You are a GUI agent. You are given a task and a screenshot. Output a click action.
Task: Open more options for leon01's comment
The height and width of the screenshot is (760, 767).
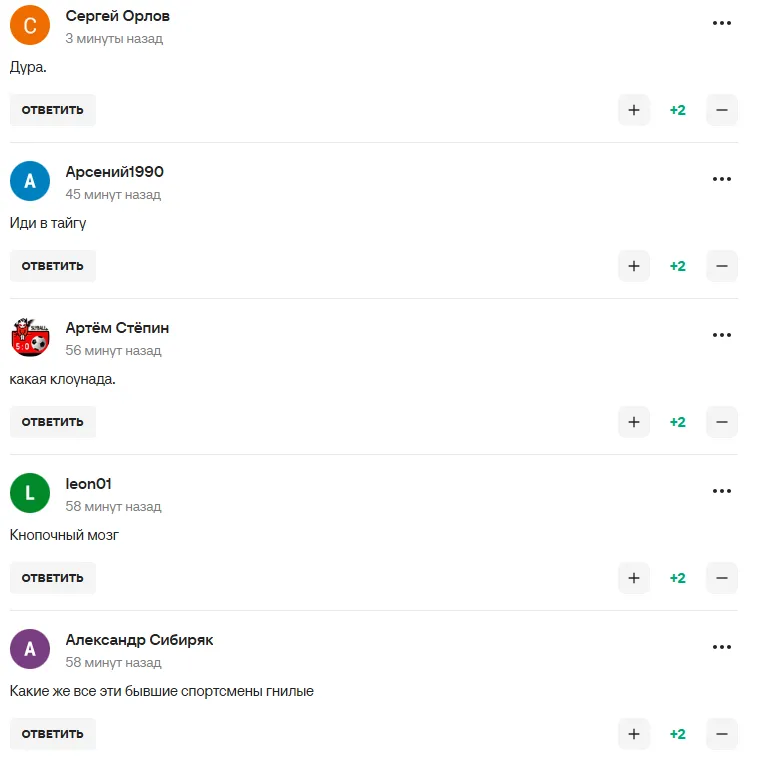click(722, 491)
